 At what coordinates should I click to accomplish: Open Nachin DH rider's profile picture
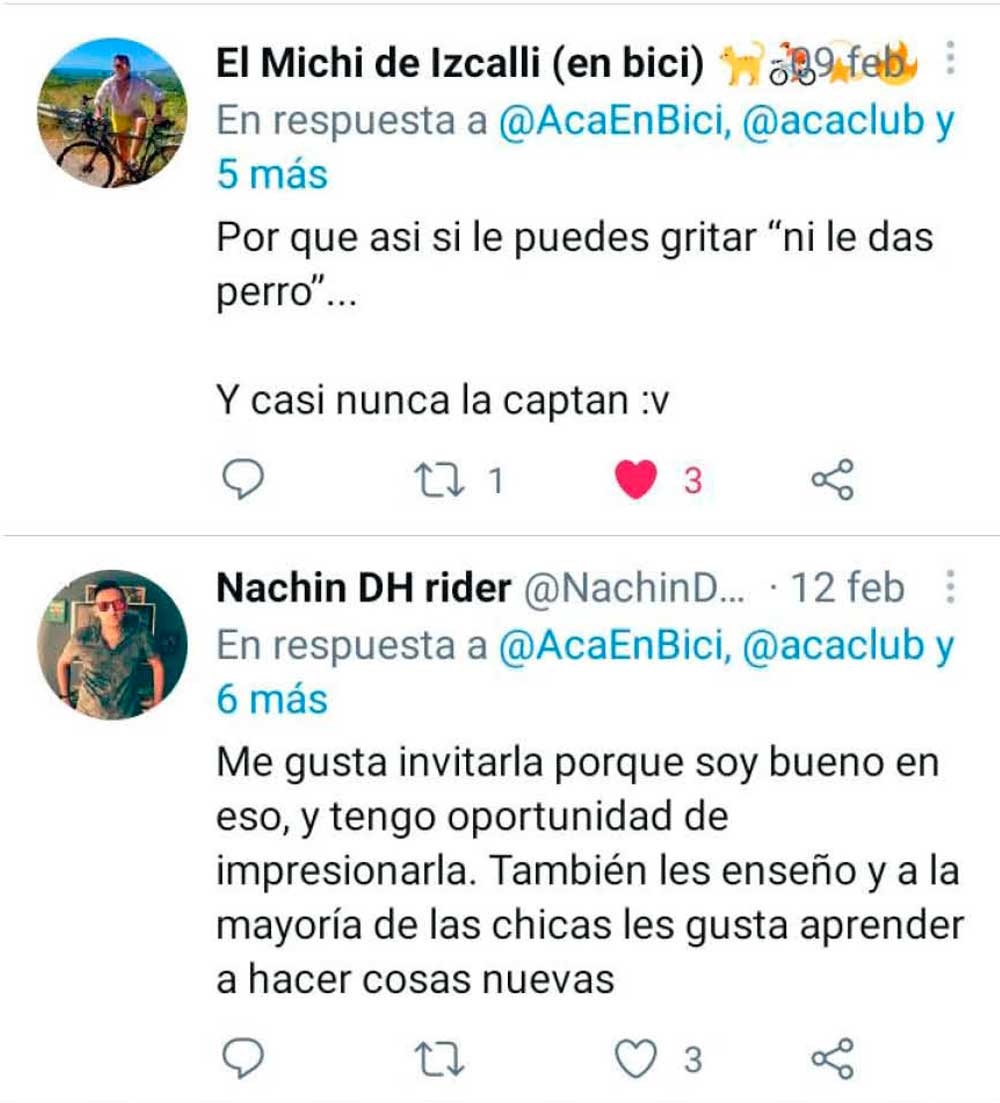click(112, 644)
